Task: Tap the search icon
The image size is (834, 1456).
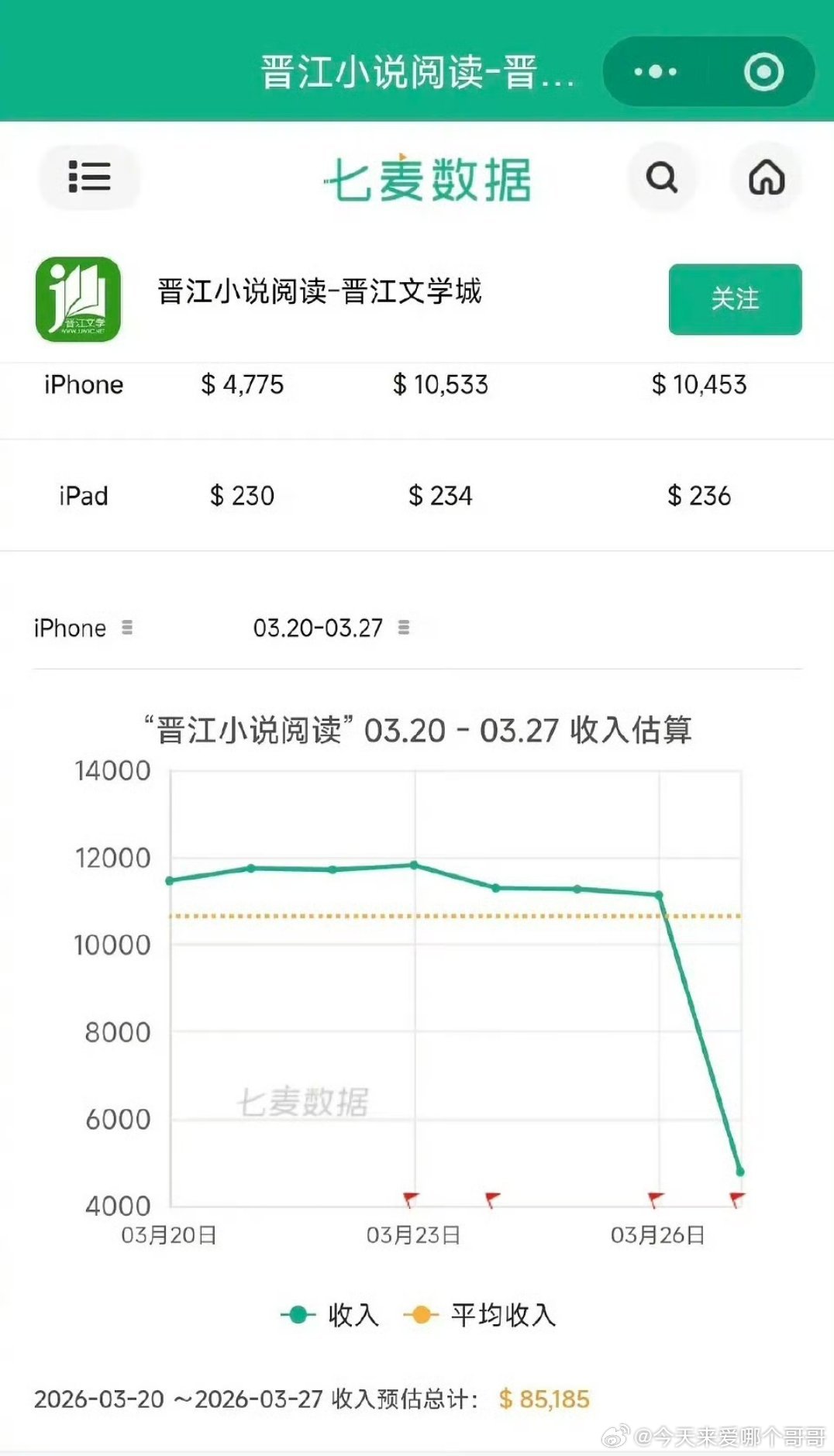Action: (660, 177)
